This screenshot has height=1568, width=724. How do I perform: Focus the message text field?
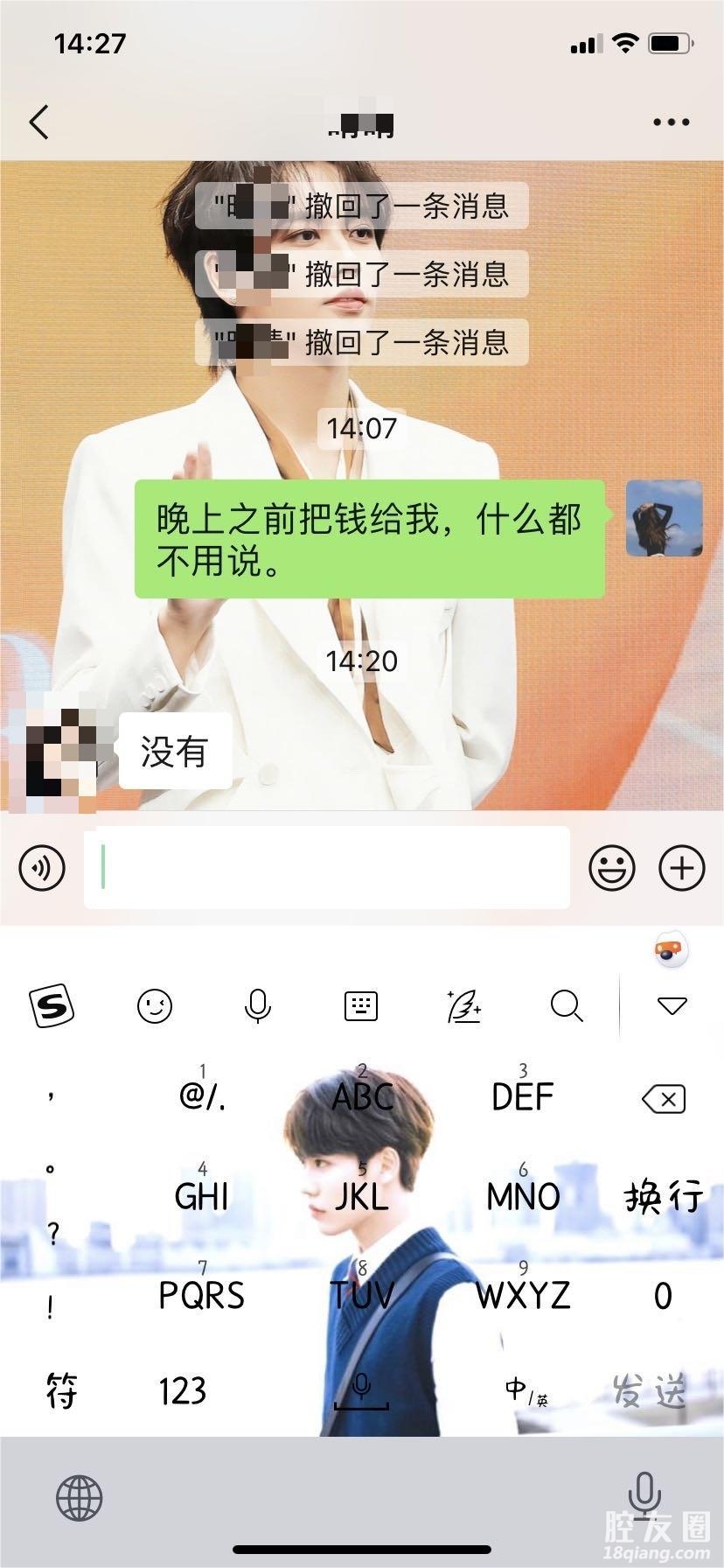(326, 868)
